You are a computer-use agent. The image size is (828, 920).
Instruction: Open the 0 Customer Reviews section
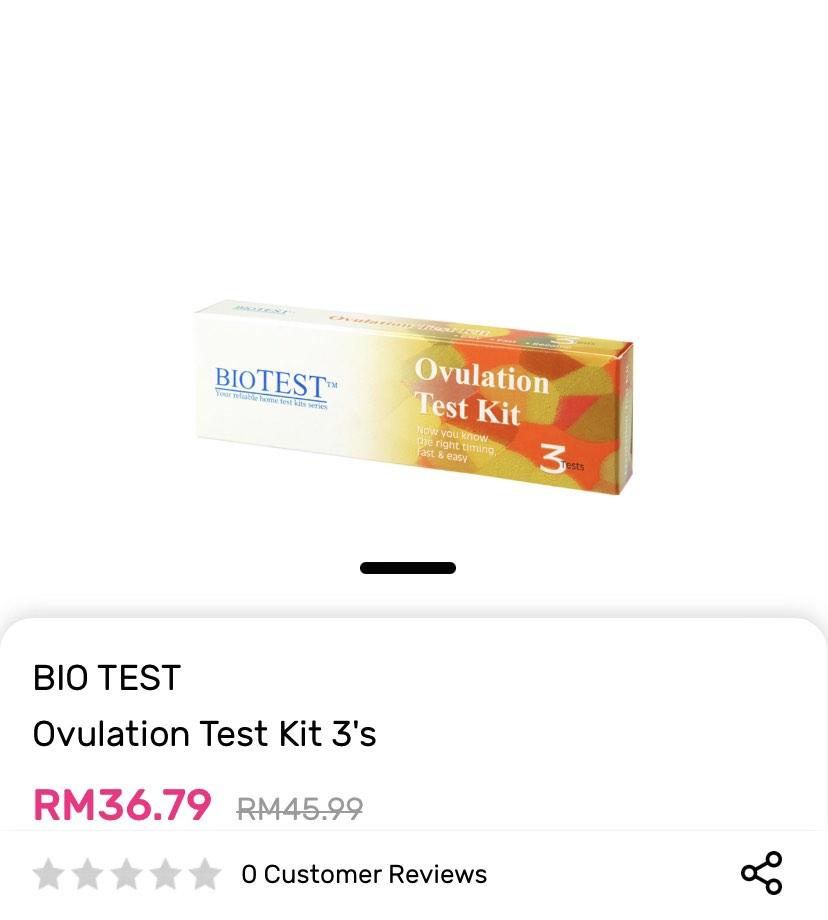(364, 874)
